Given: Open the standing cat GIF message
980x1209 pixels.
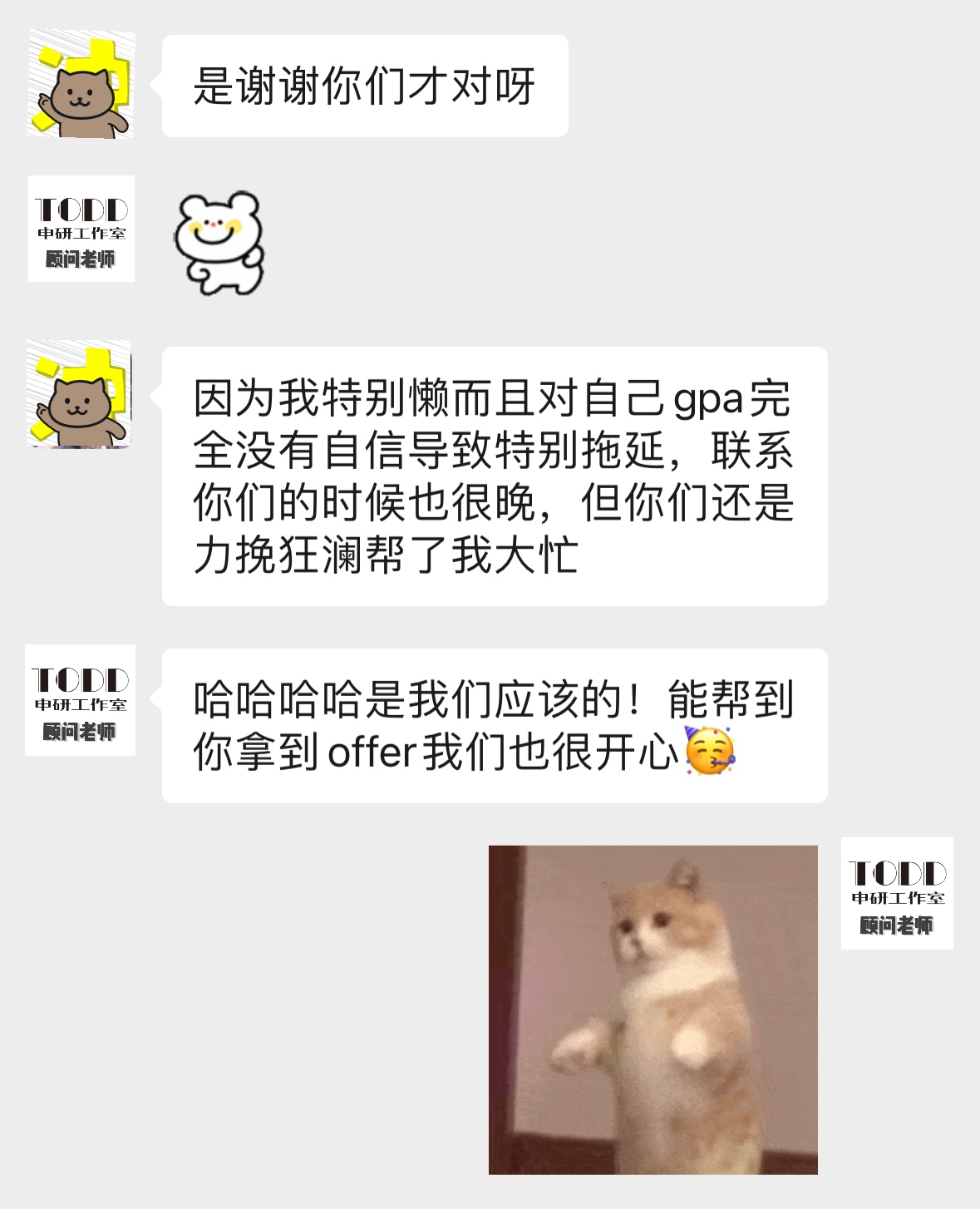Looking at the screenshot, I should [x=653, y=1009].
